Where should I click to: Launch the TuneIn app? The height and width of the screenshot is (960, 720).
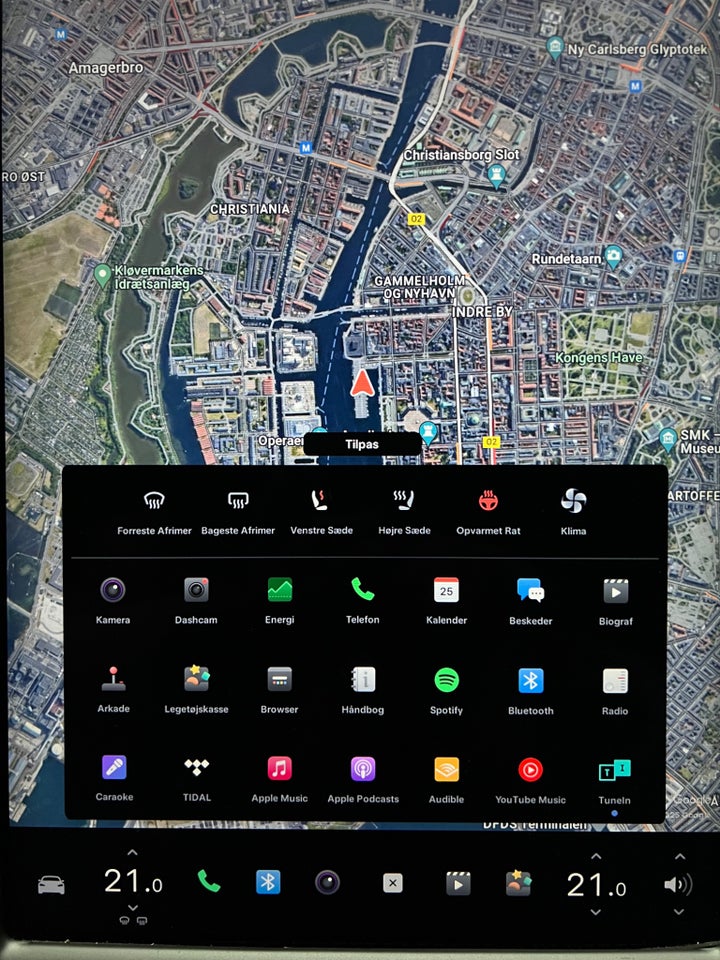[x=614, y=770]
